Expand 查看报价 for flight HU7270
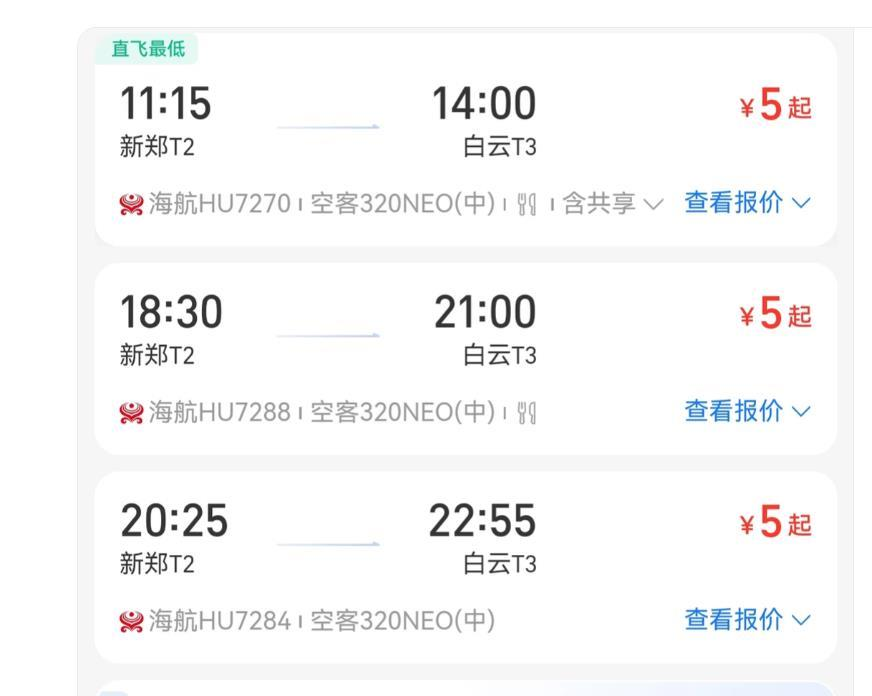This screenshot has width=872, height=696. (x=747, y=203)
